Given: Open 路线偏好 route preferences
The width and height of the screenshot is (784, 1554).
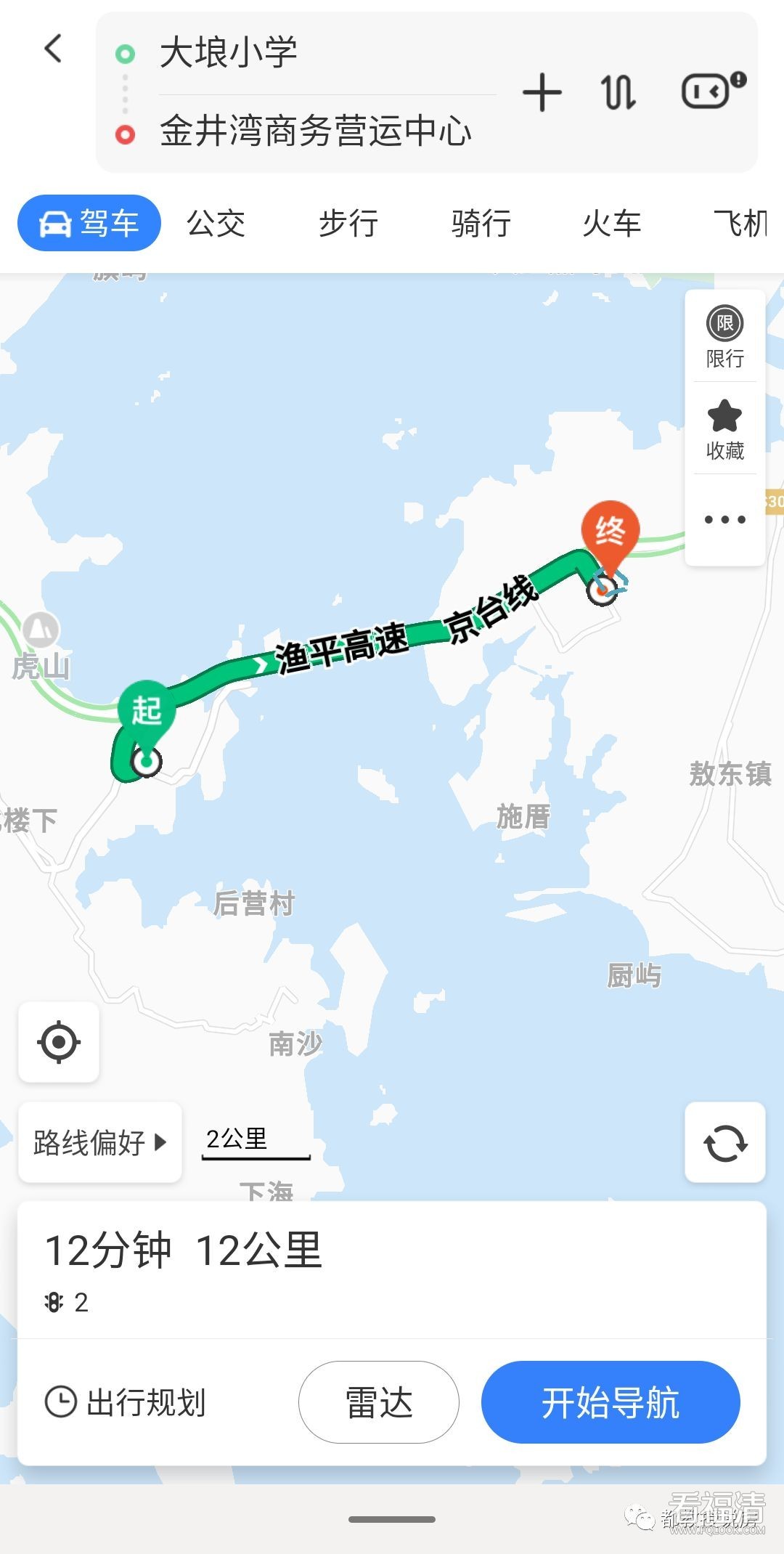Looking at the screenshot, I should click(x=100, y=1142).
